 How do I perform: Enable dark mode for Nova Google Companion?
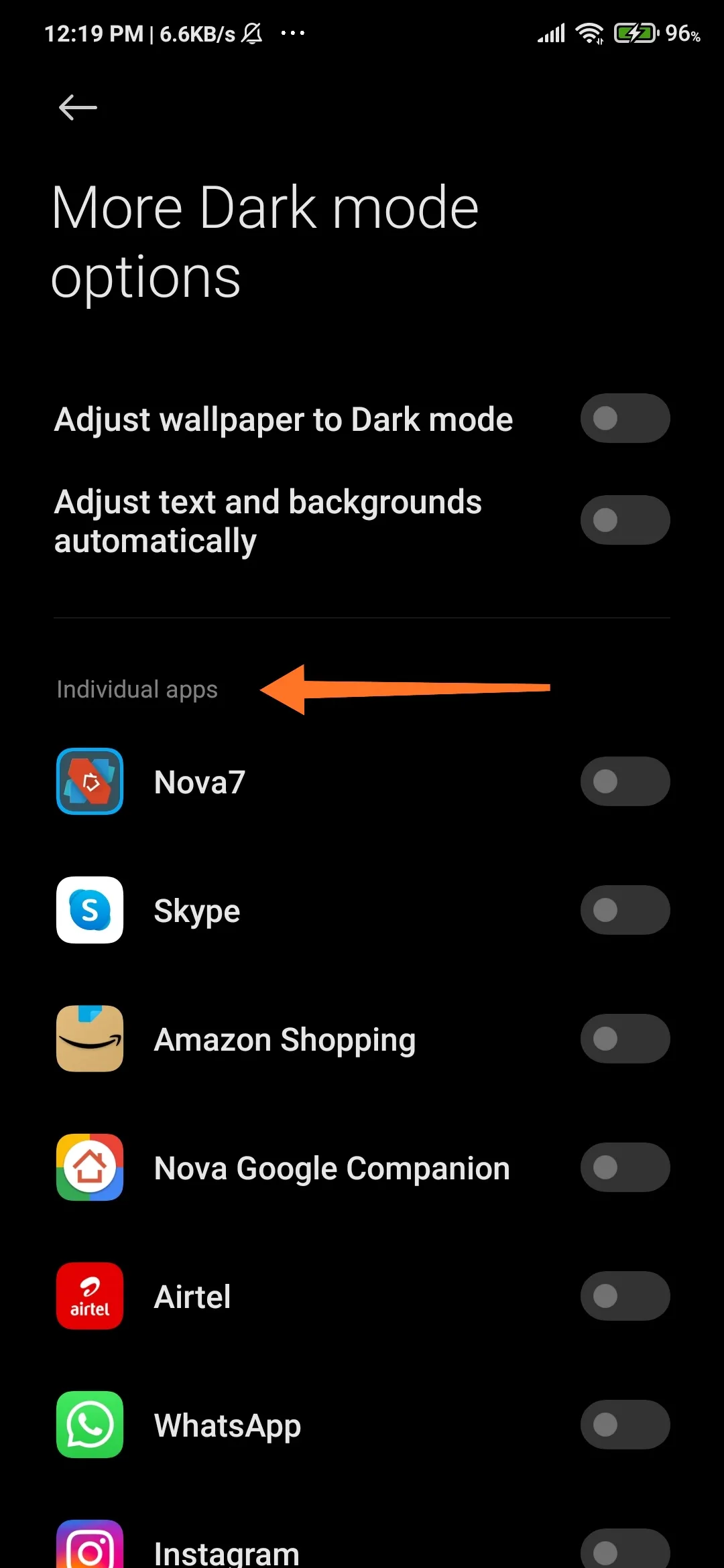[625, 1167]
